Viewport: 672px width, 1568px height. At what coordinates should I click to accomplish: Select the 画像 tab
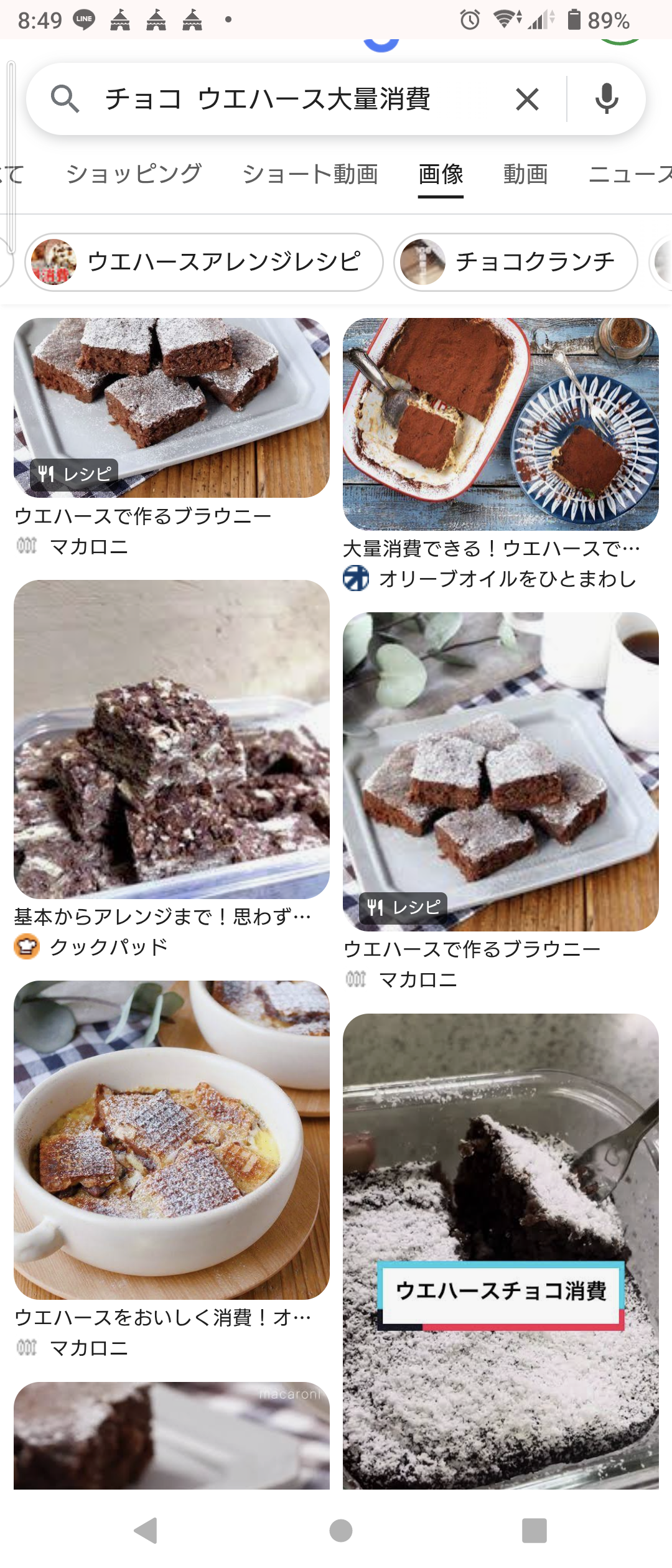click(x=441, y=174)
